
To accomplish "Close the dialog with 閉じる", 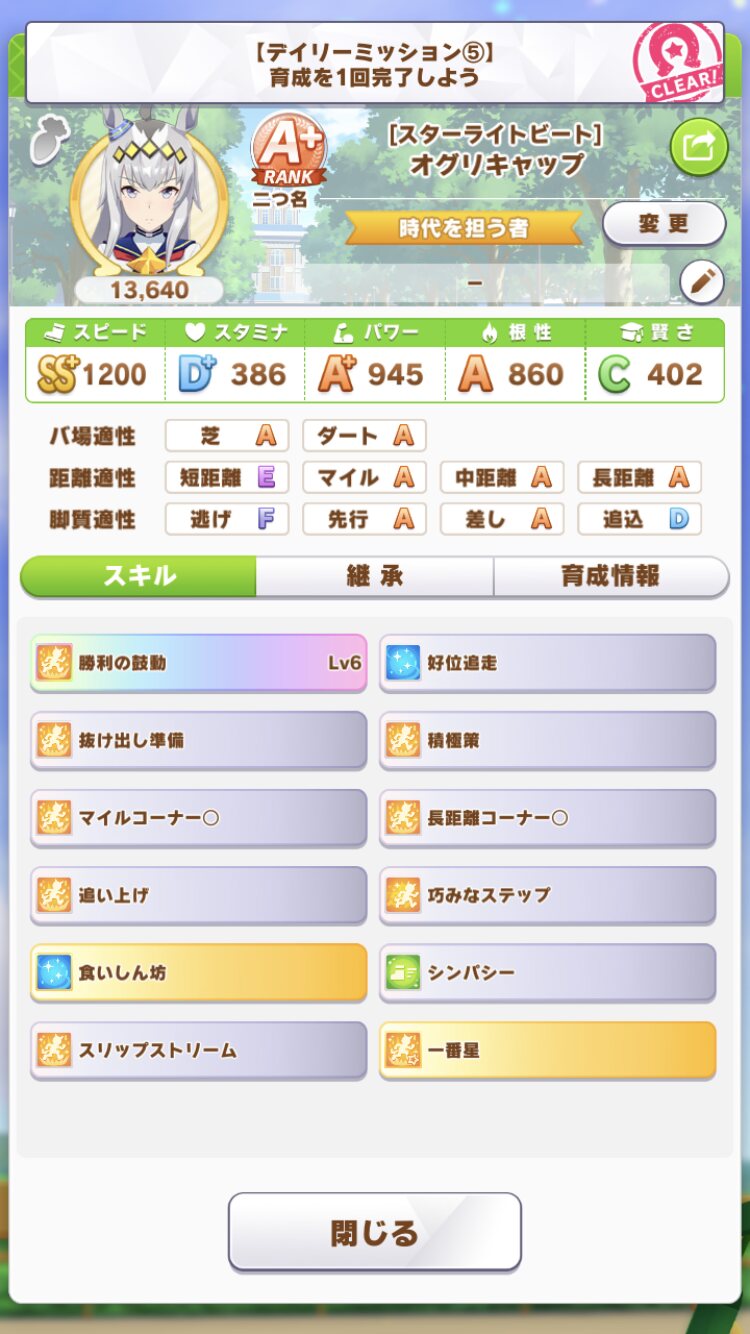I will click(375, 1231).
